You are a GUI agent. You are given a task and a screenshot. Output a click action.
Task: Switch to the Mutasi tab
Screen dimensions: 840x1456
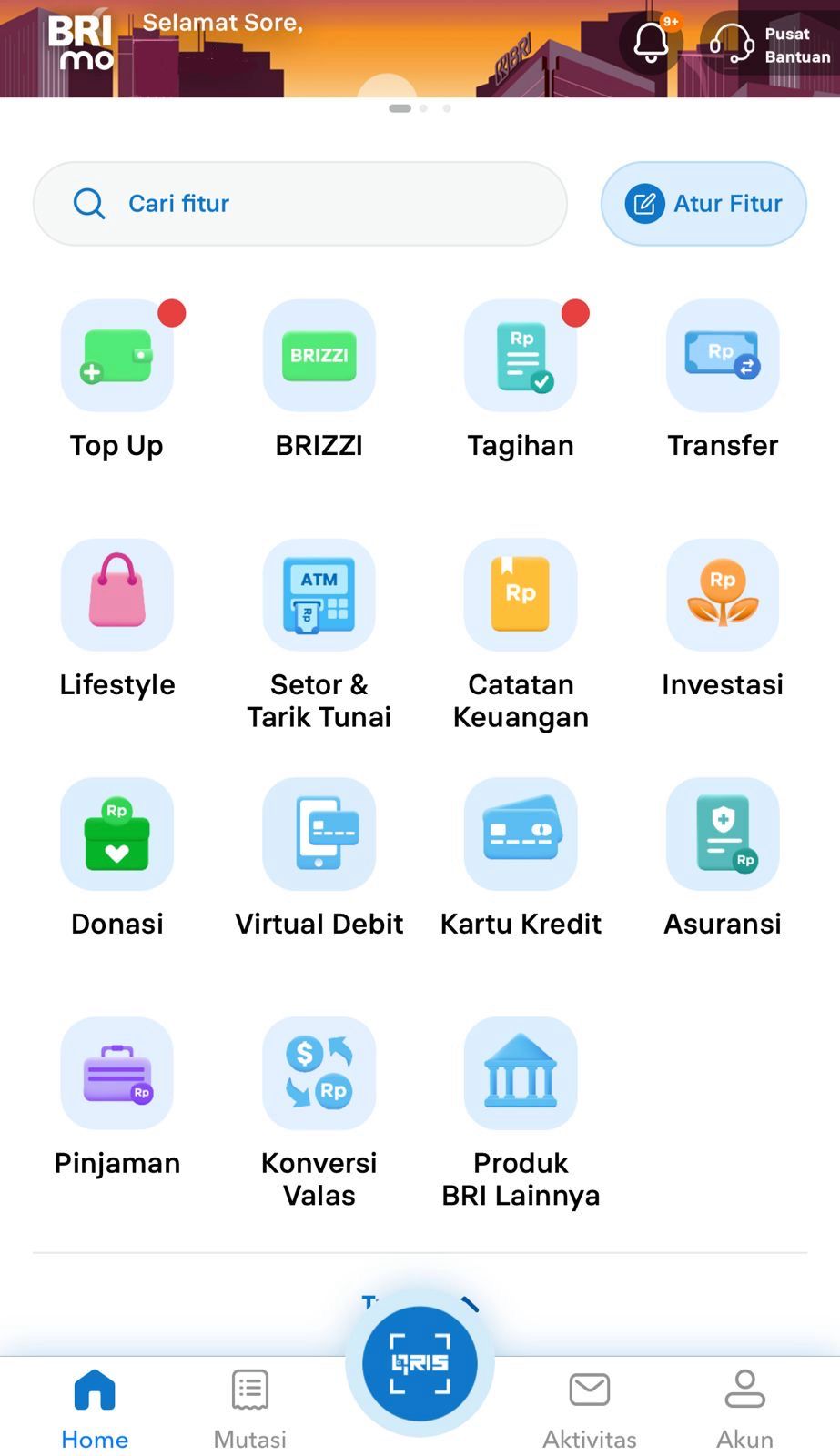tap(249, 1410)
